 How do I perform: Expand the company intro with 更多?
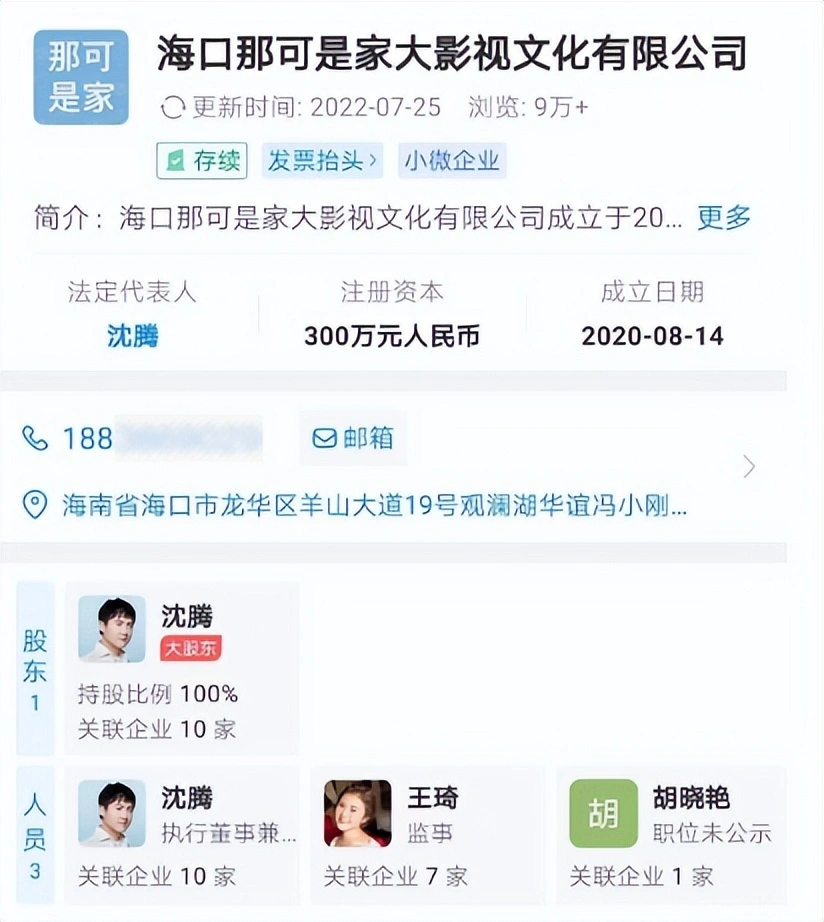pyautogui.click(x=723, y=217)
